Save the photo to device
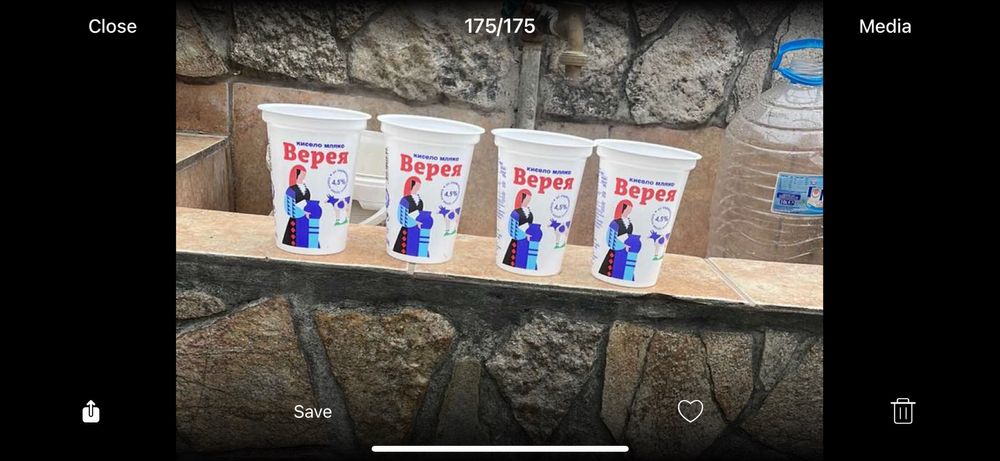The width and height of the screenshot is (1000, 461). point(313,412)
